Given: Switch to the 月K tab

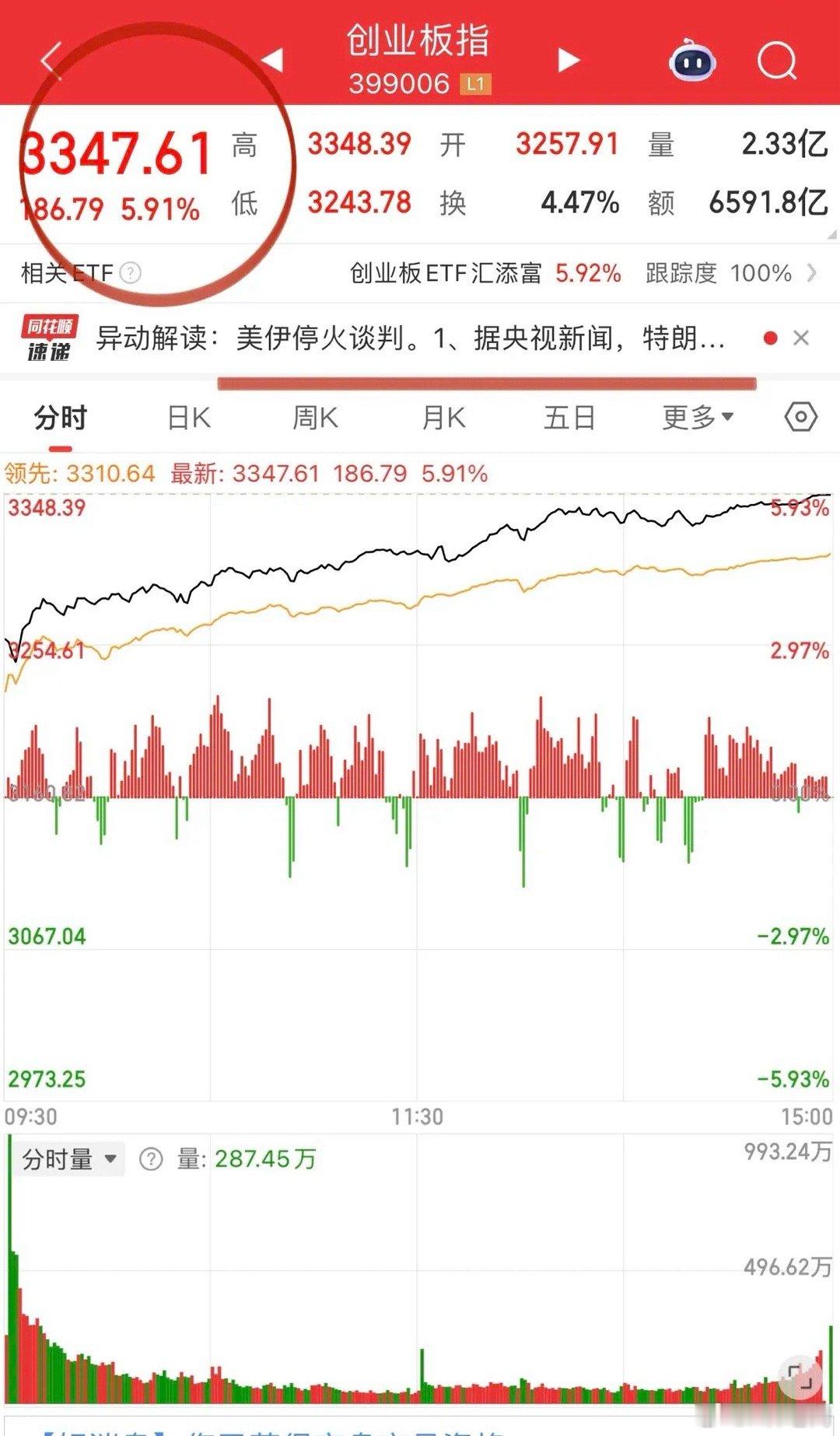Looking at the screenshot, I should click(444, 417).
